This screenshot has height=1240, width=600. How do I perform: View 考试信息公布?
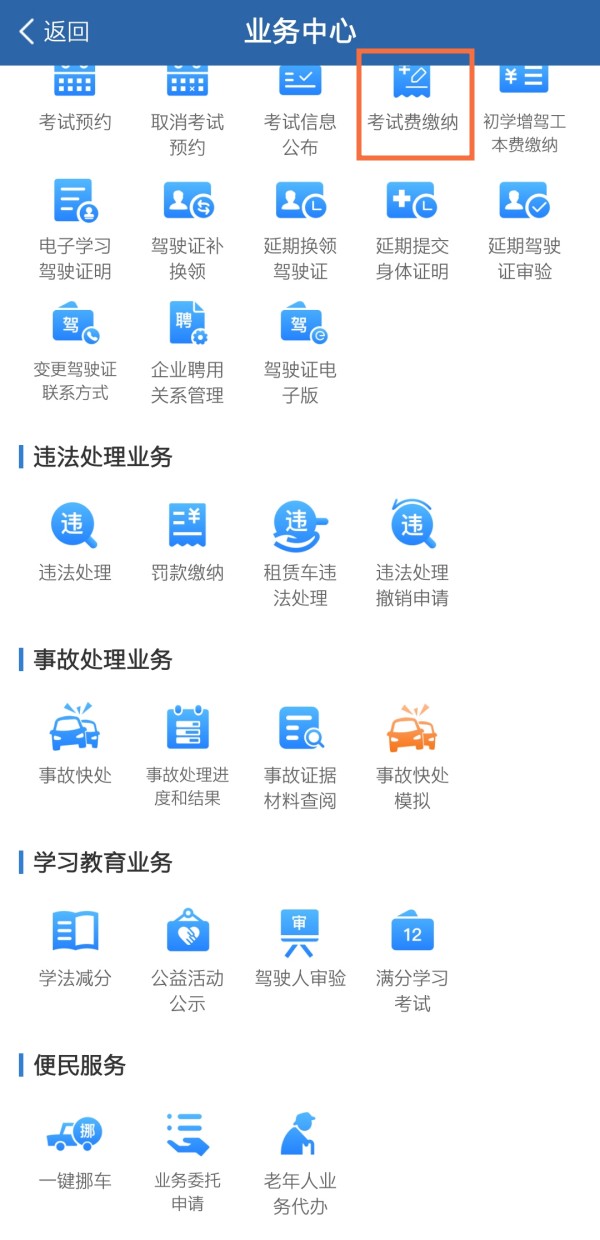tap(300, 105)
